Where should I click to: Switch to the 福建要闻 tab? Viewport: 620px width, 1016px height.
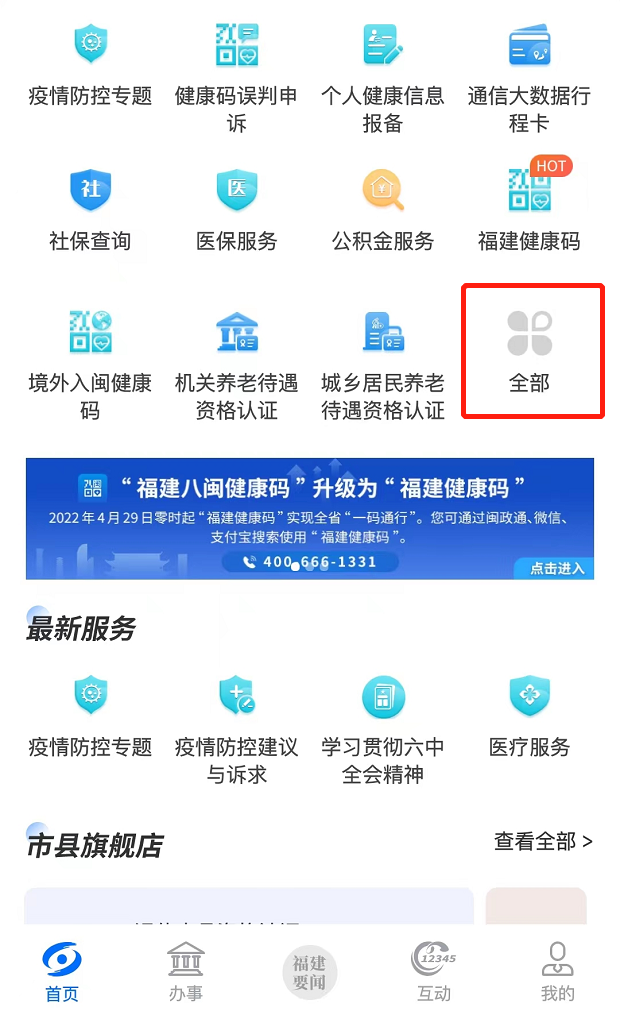[309, 972]
